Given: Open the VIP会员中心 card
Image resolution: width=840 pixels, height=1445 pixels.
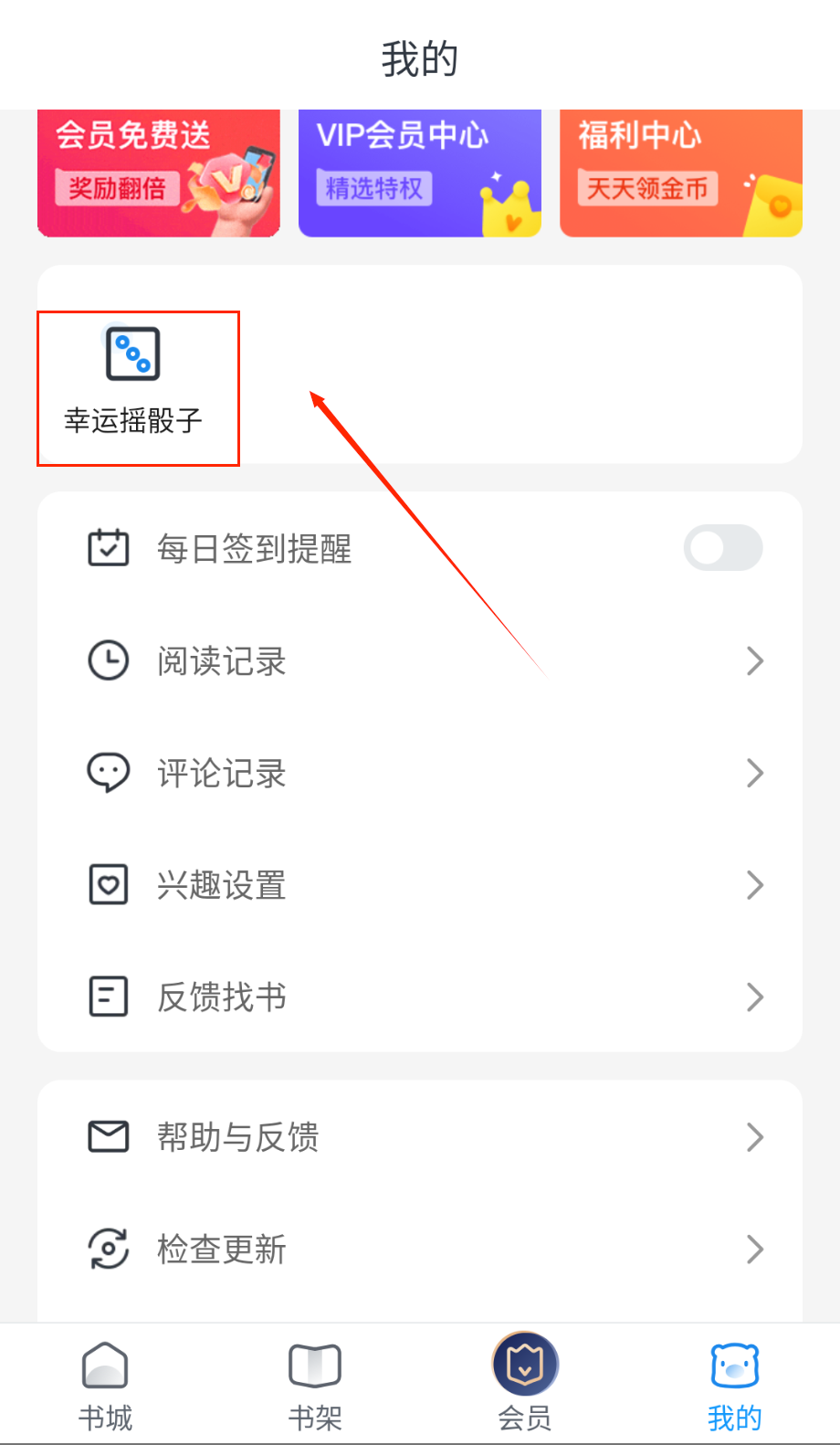Looking at the screenshot, I should click(x=419, y=172).
